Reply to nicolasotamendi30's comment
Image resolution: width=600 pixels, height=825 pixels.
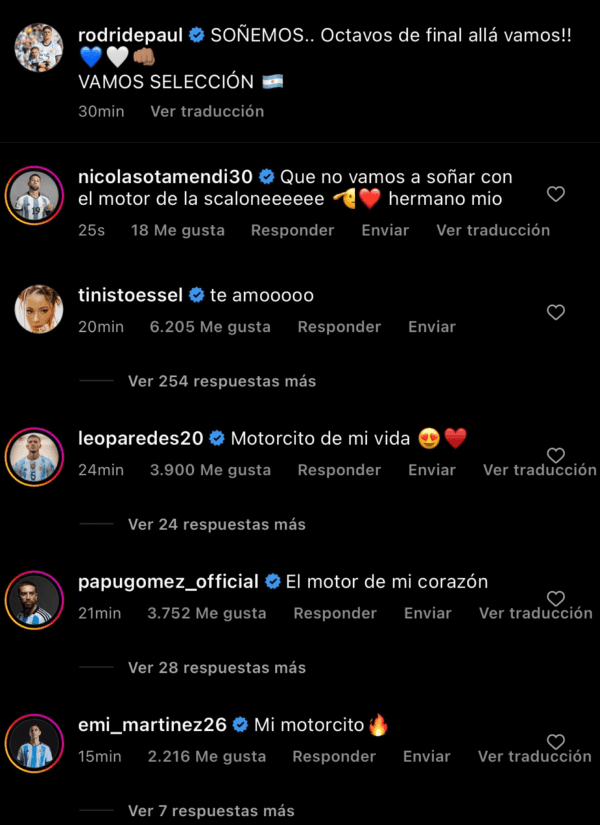[x=292, y=230]
